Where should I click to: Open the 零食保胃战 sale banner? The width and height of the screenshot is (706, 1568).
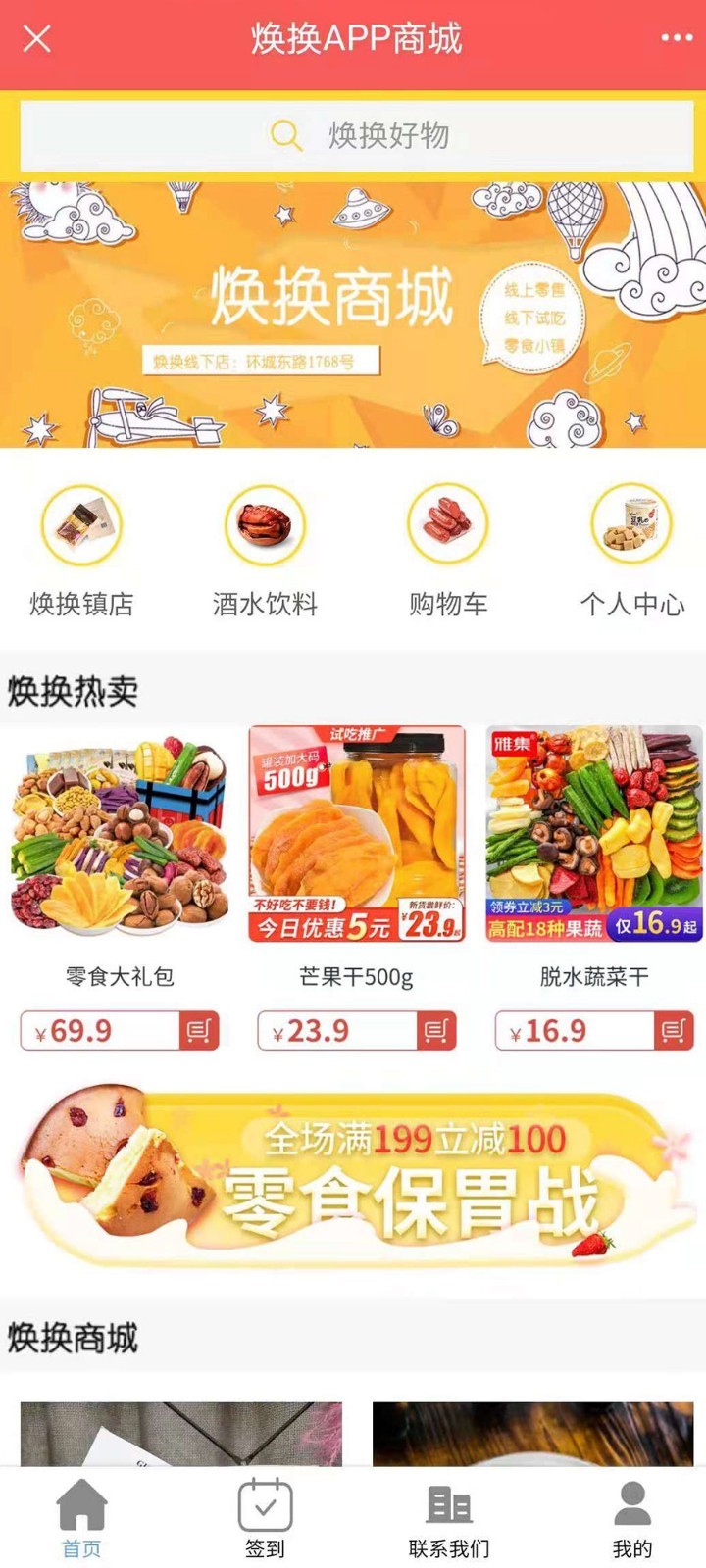[353, 1176]
